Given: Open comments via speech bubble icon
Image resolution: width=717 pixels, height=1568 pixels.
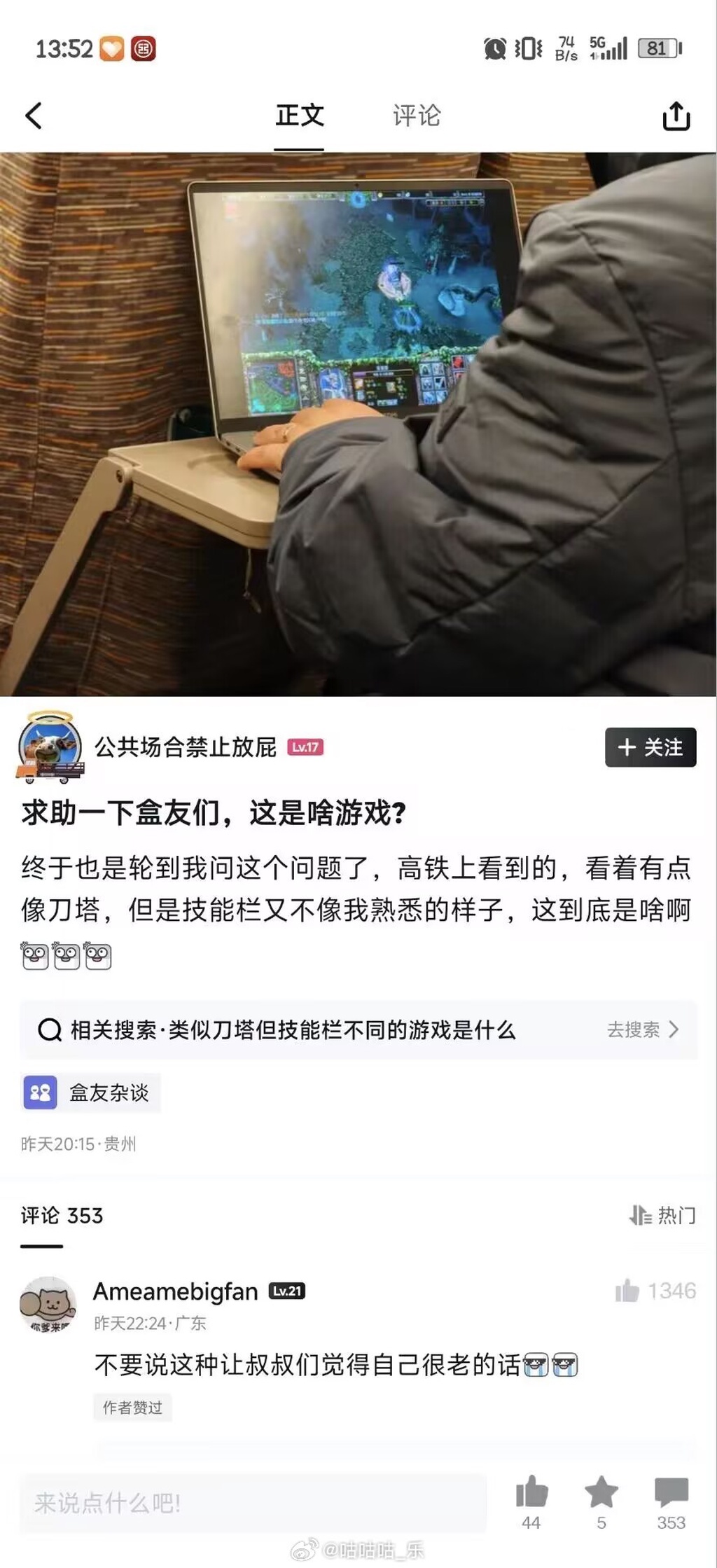Looking at the screenshot, I should (x=671, y=1492).
